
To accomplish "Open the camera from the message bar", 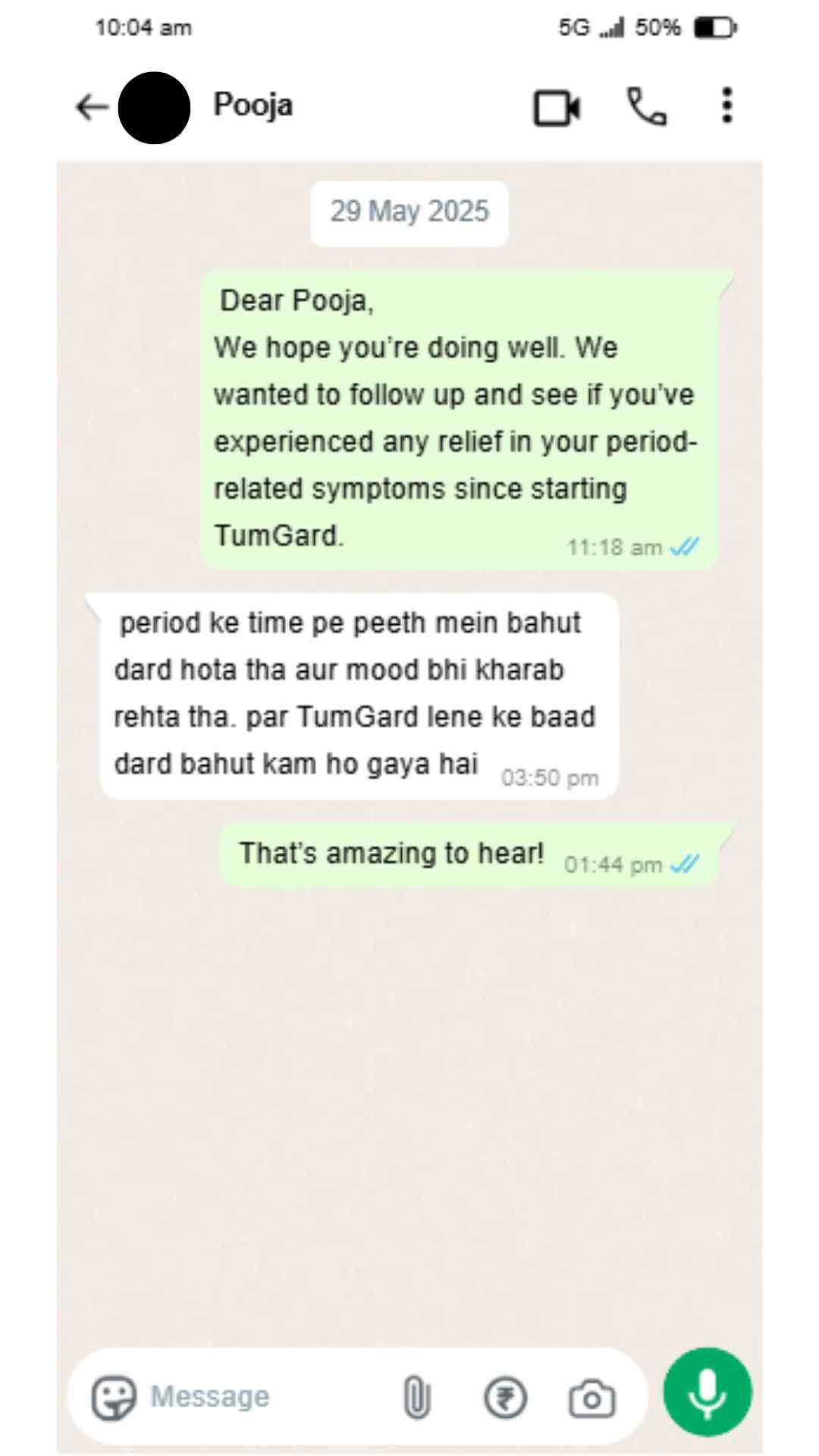I will pyautogui.click(x=591, y=1398).
